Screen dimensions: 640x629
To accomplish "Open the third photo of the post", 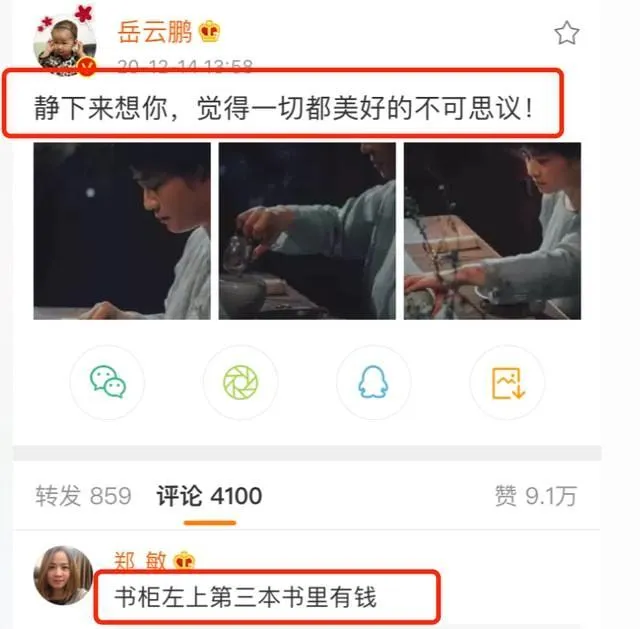I will click(x=492, y=231).
